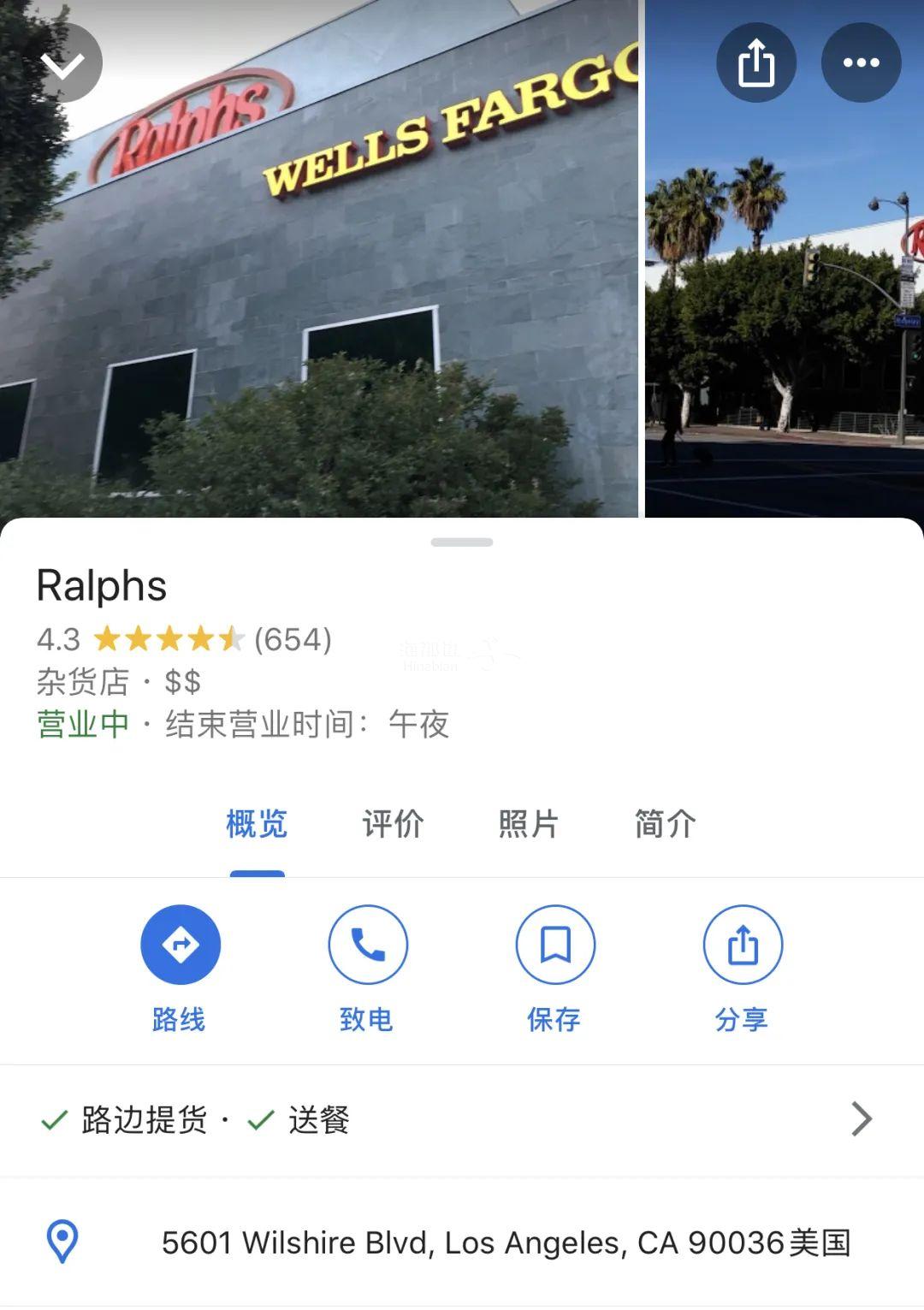Select the 概览 tab
The height and width of the screenshot is (1310, 924).
257,825
